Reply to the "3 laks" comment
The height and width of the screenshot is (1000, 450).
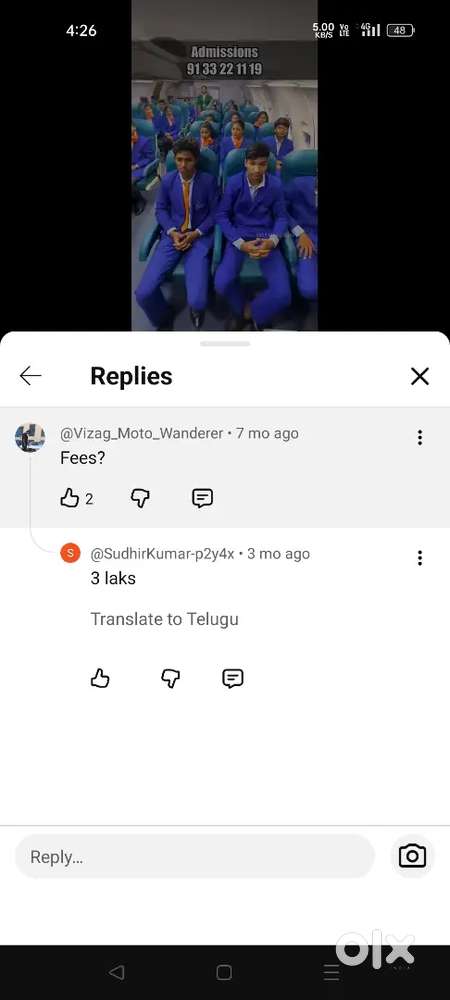[233, 679]
